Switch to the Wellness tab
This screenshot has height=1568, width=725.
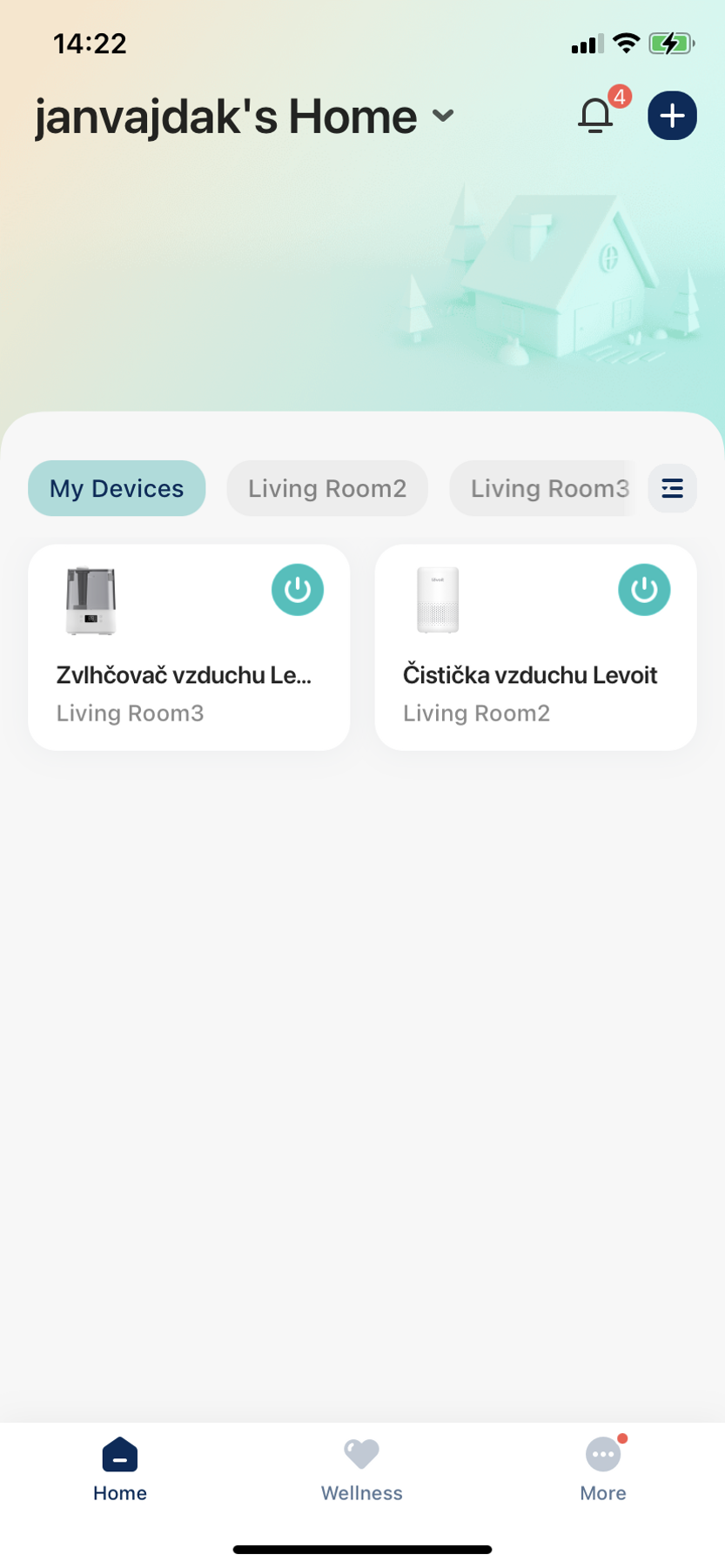362,1469
